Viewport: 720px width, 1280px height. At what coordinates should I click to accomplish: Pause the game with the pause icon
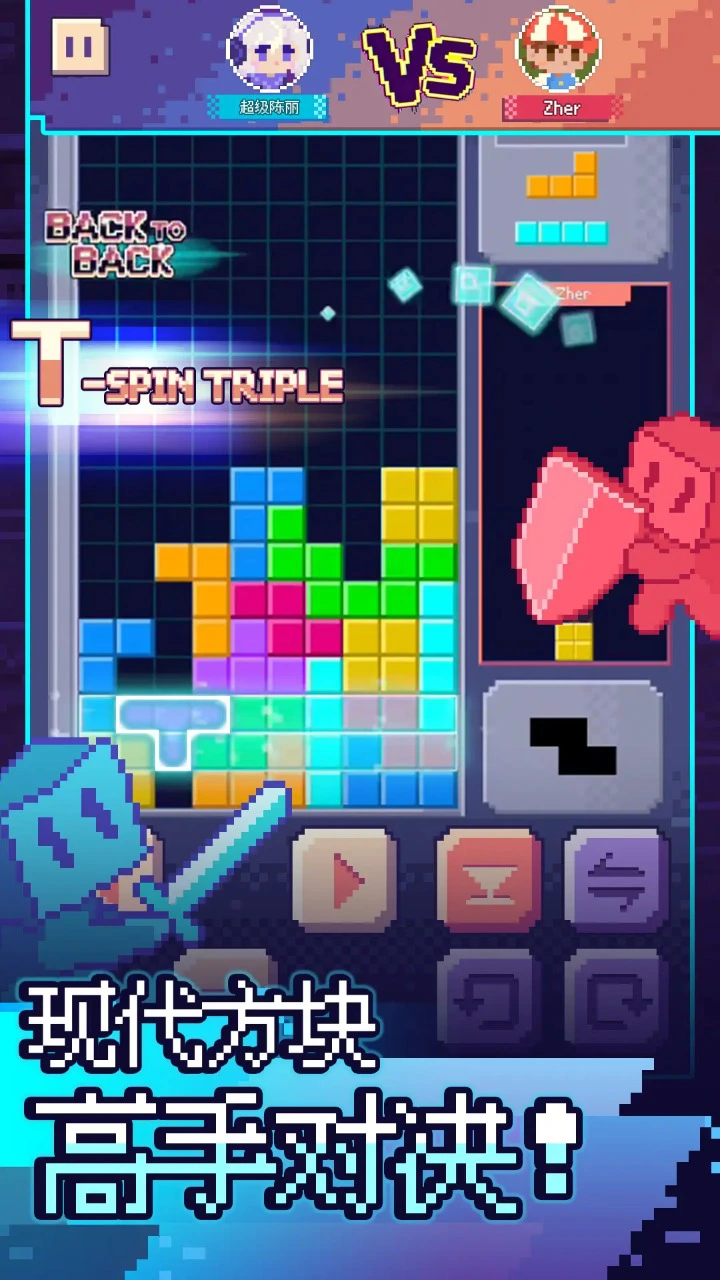(78, 46)
